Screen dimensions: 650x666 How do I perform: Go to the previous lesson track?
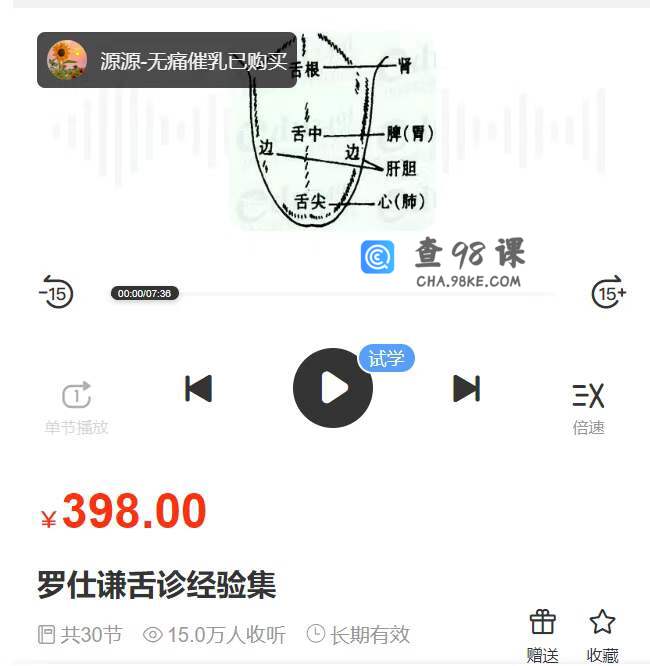(199, 388)
